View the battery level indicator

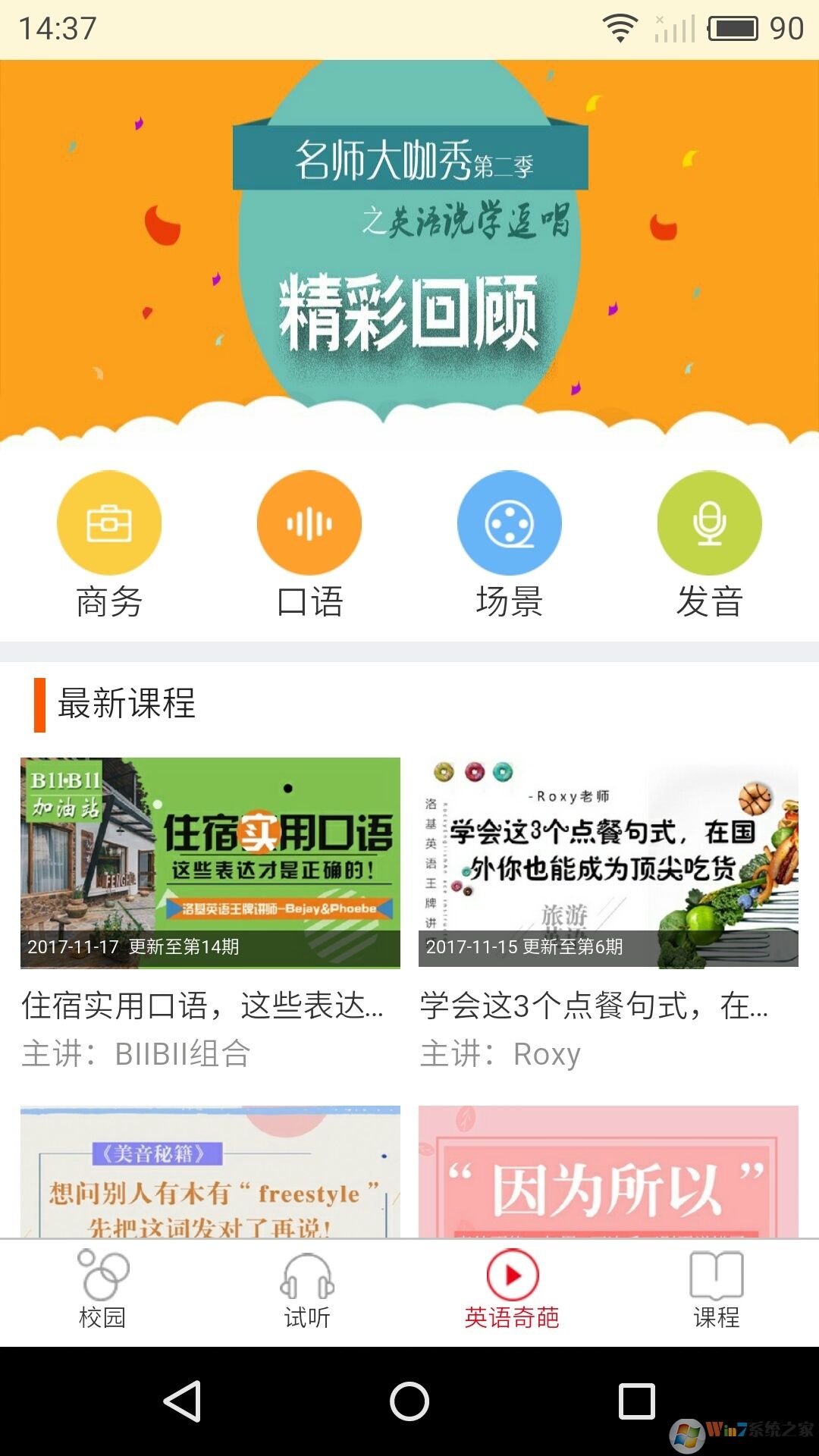[732, 28]
